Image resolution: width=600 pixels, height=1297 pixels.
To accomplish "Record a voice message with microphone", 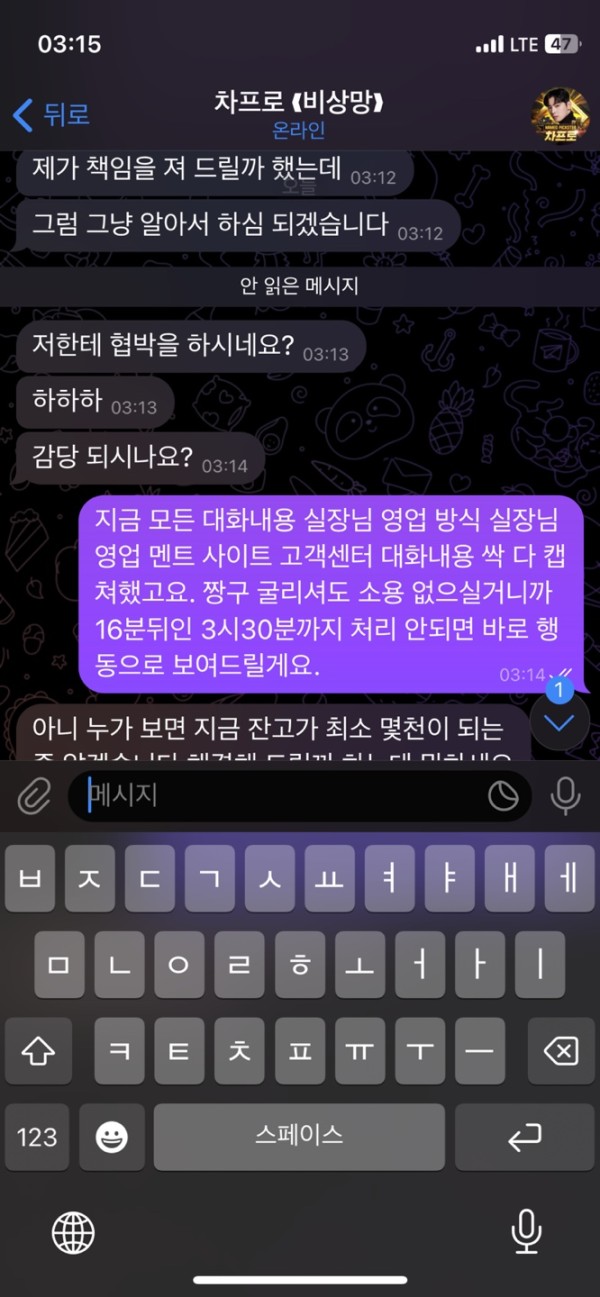I will click(566, 796).
